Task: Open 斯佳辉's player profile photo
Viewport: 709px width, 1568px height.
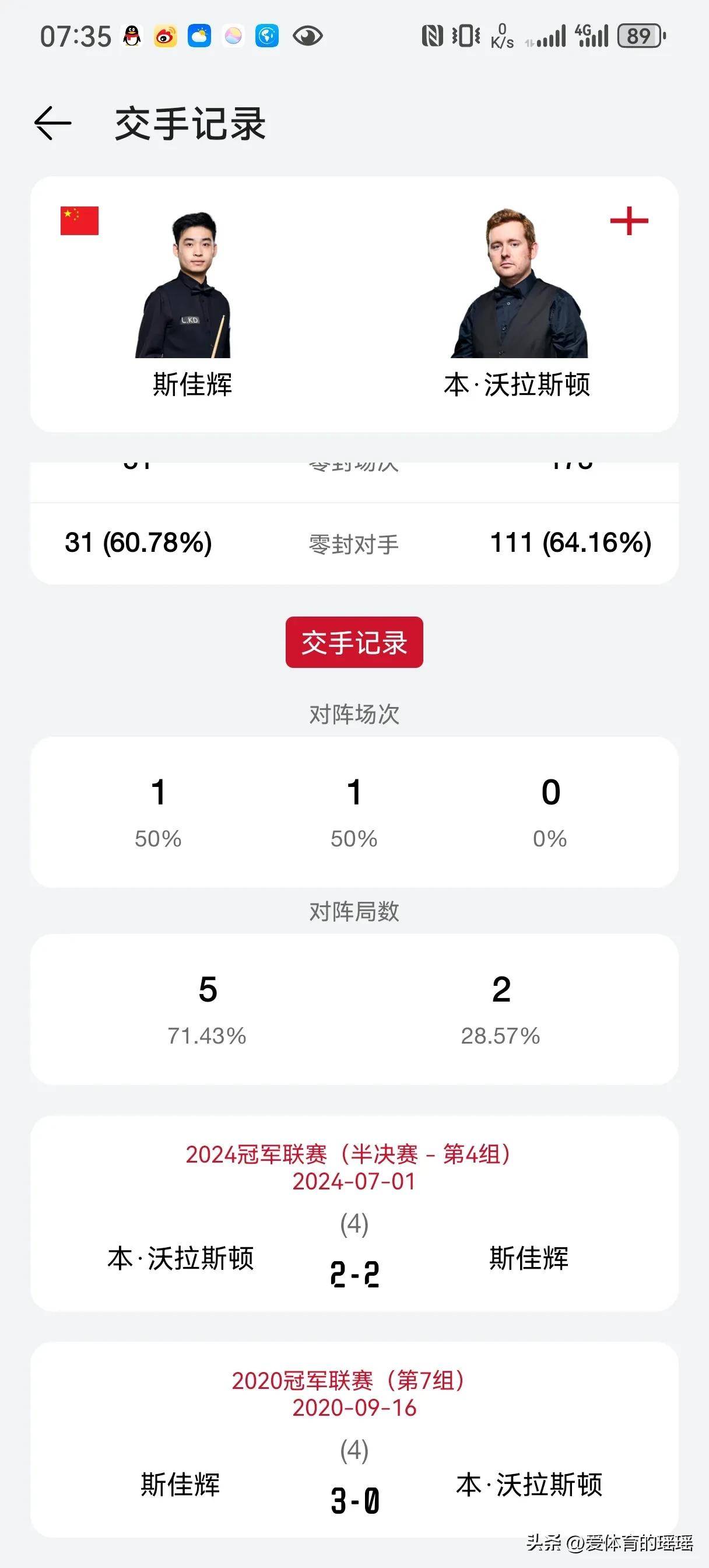Action: (x=183, y=285)
